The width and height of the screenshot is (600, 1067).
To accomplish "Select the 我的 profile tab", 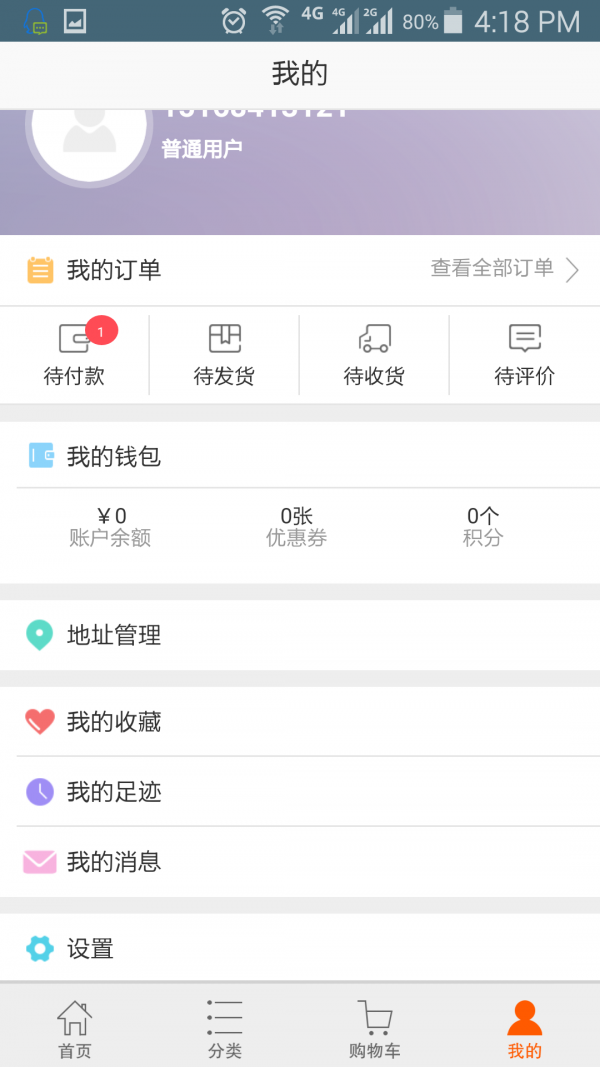I will click(525, 1028).
